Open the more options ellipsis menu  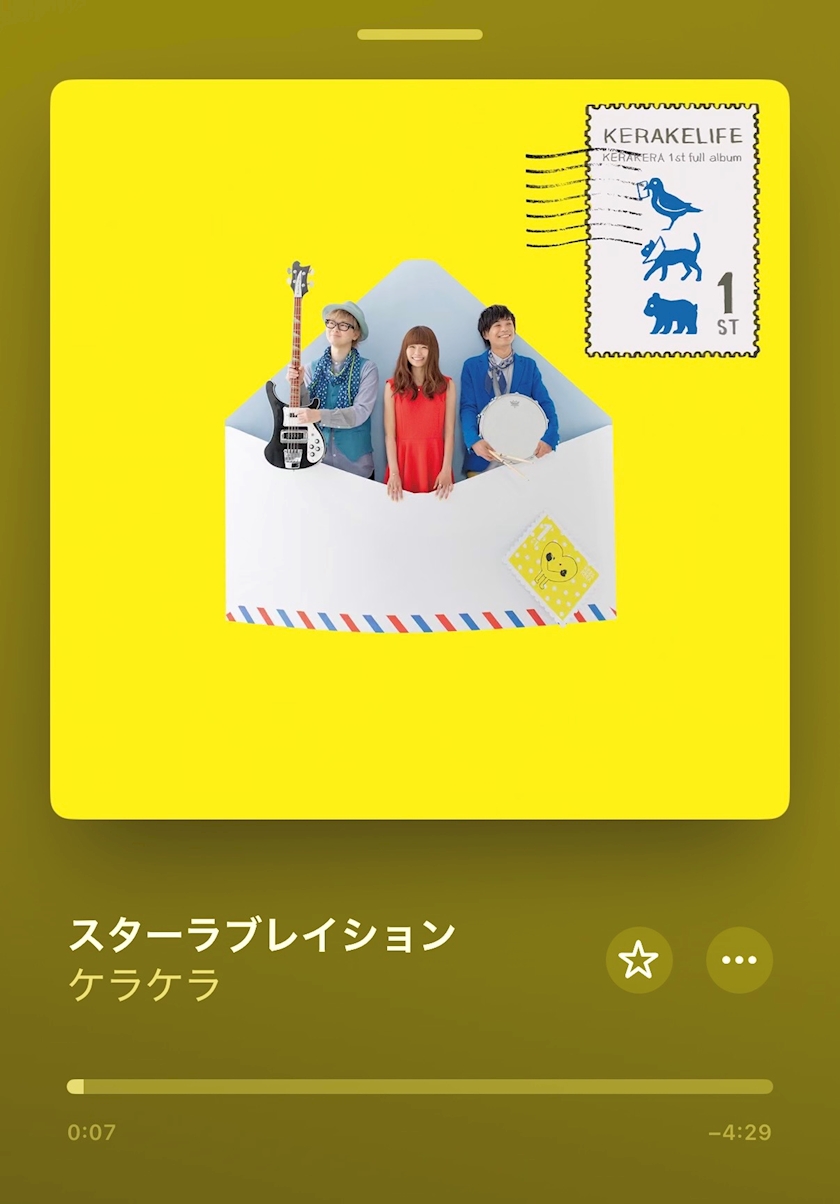click(739, 960)
